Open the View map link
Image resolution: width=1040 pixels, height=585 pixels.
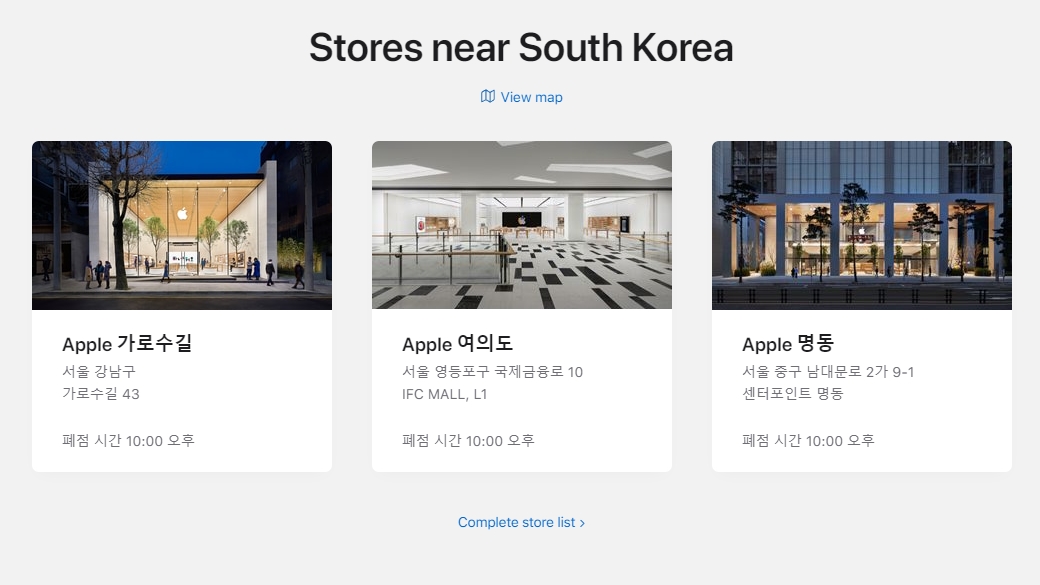[x=522, y=97]
